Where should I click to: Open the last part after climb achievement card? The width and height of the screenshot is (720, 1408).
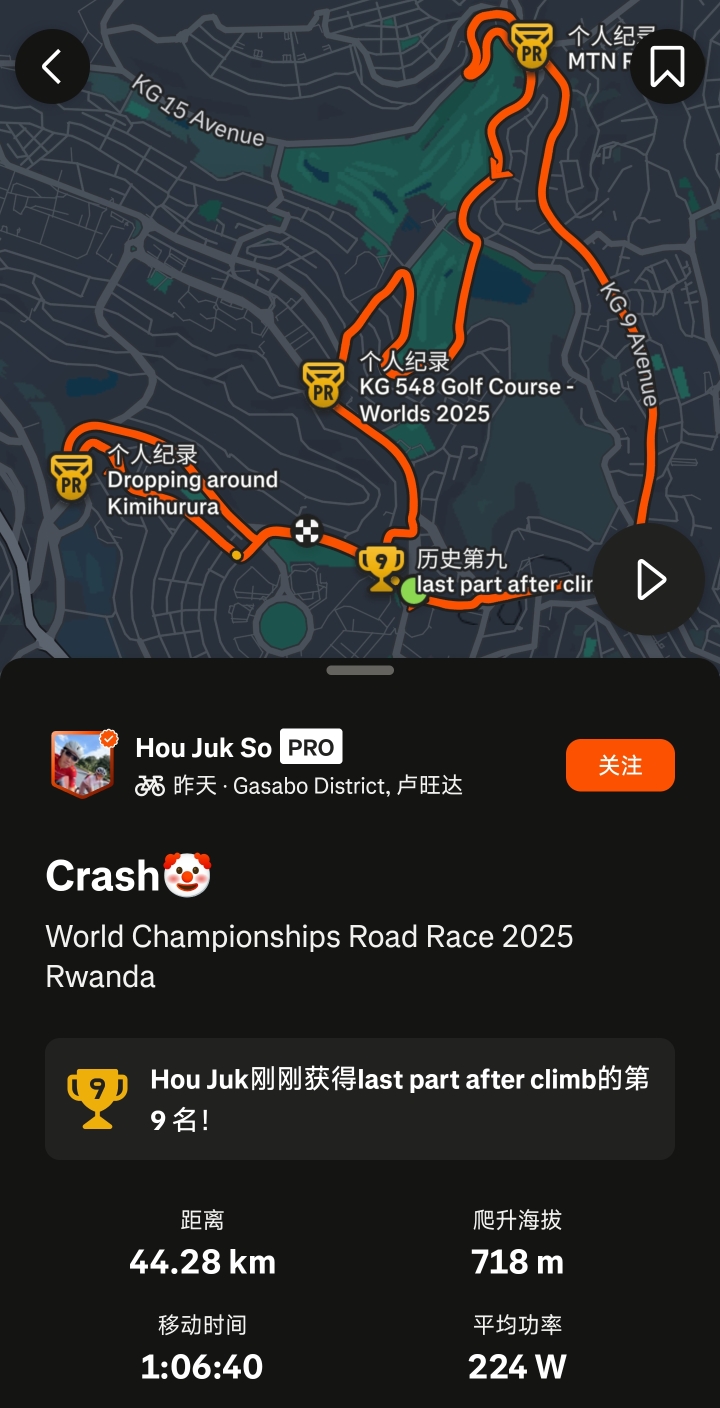pos(360,1099)
